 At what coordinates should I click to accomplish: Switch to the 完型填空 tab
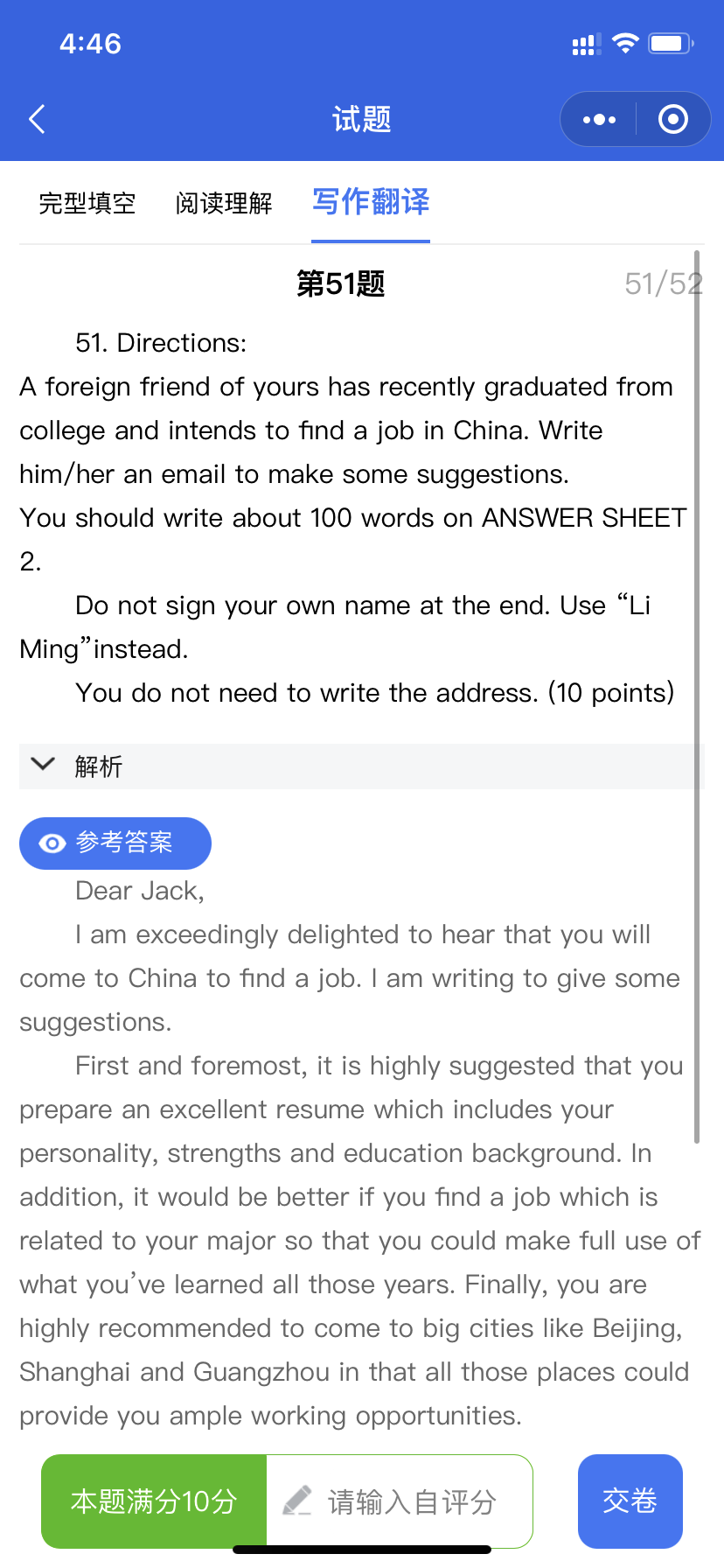(87, 203)
